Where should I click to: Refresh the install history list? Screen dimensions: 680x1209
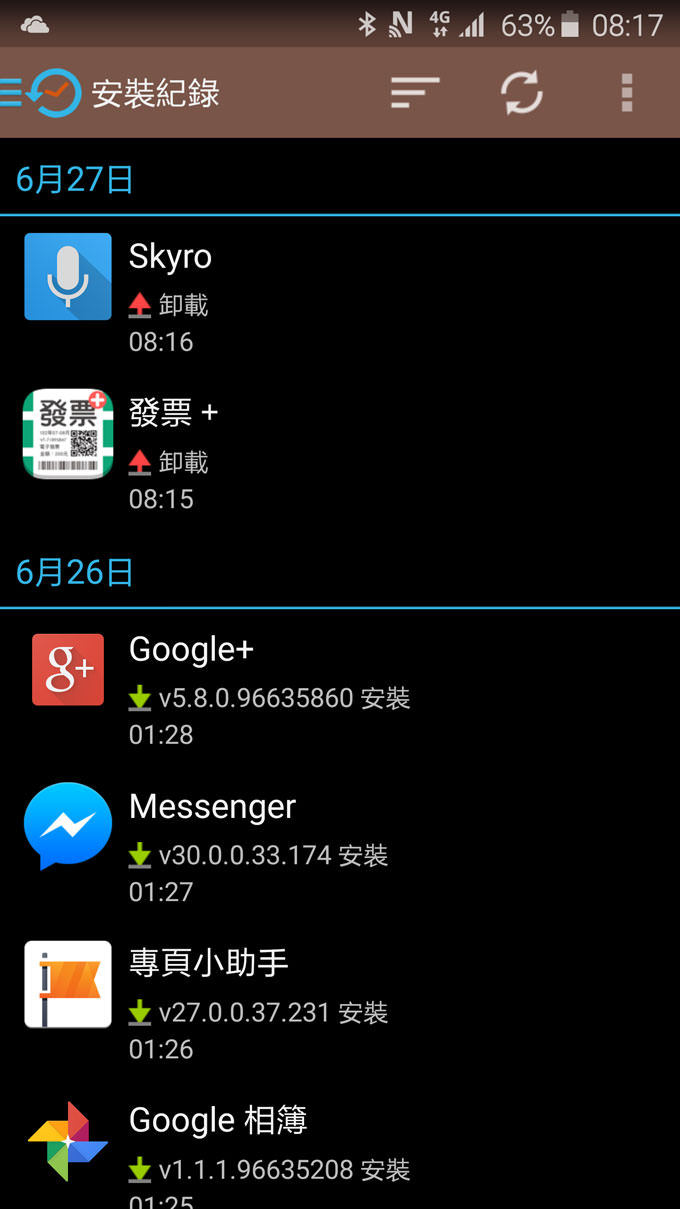(521, 93)
